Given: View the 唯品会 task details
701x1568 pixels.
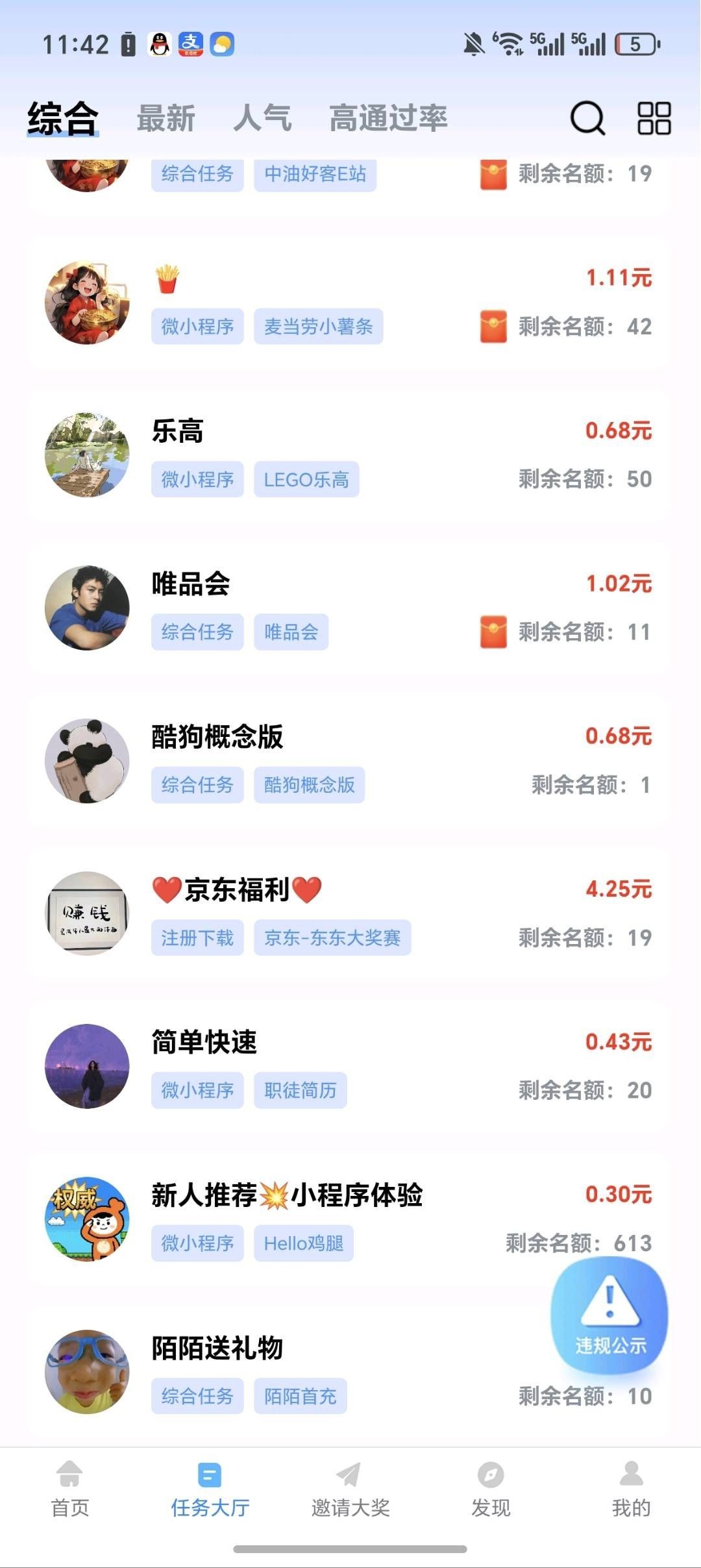Looking at the screenshot, I should [350, 608].
